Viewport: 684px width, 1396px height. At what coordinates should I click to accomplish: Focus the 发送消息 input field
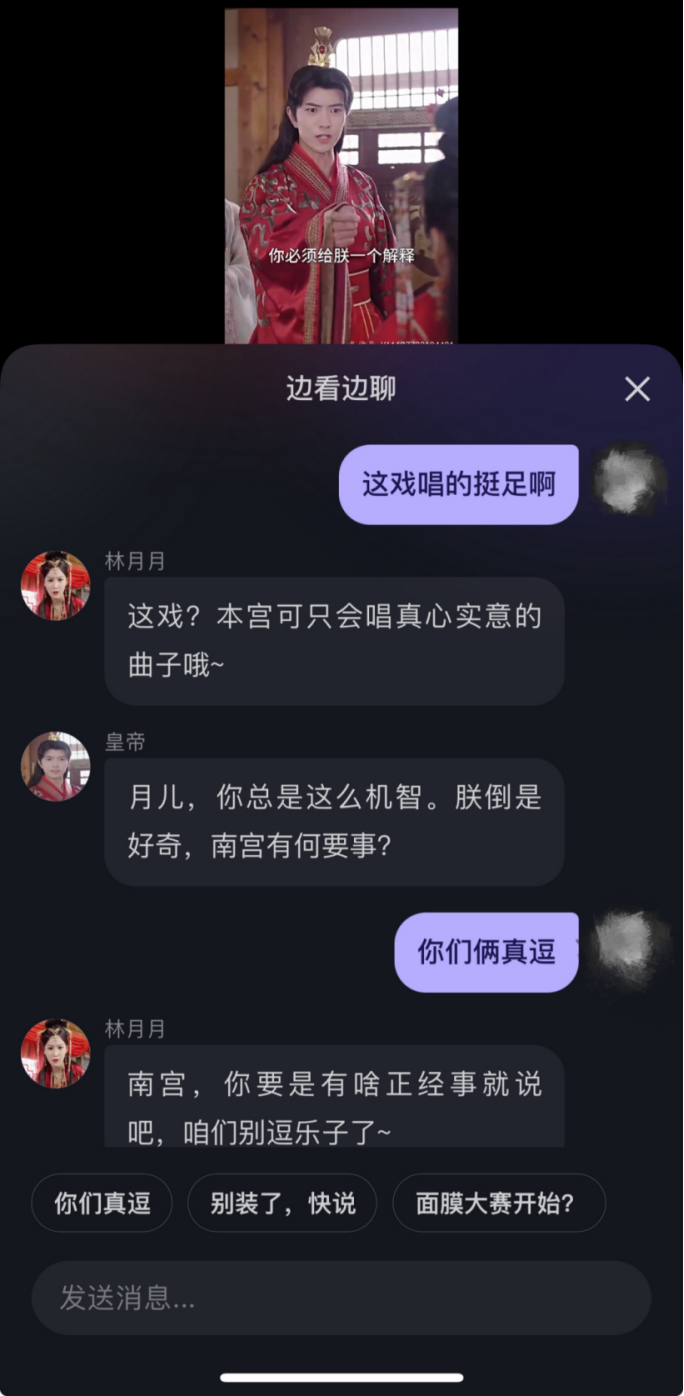click(341, 1298)
